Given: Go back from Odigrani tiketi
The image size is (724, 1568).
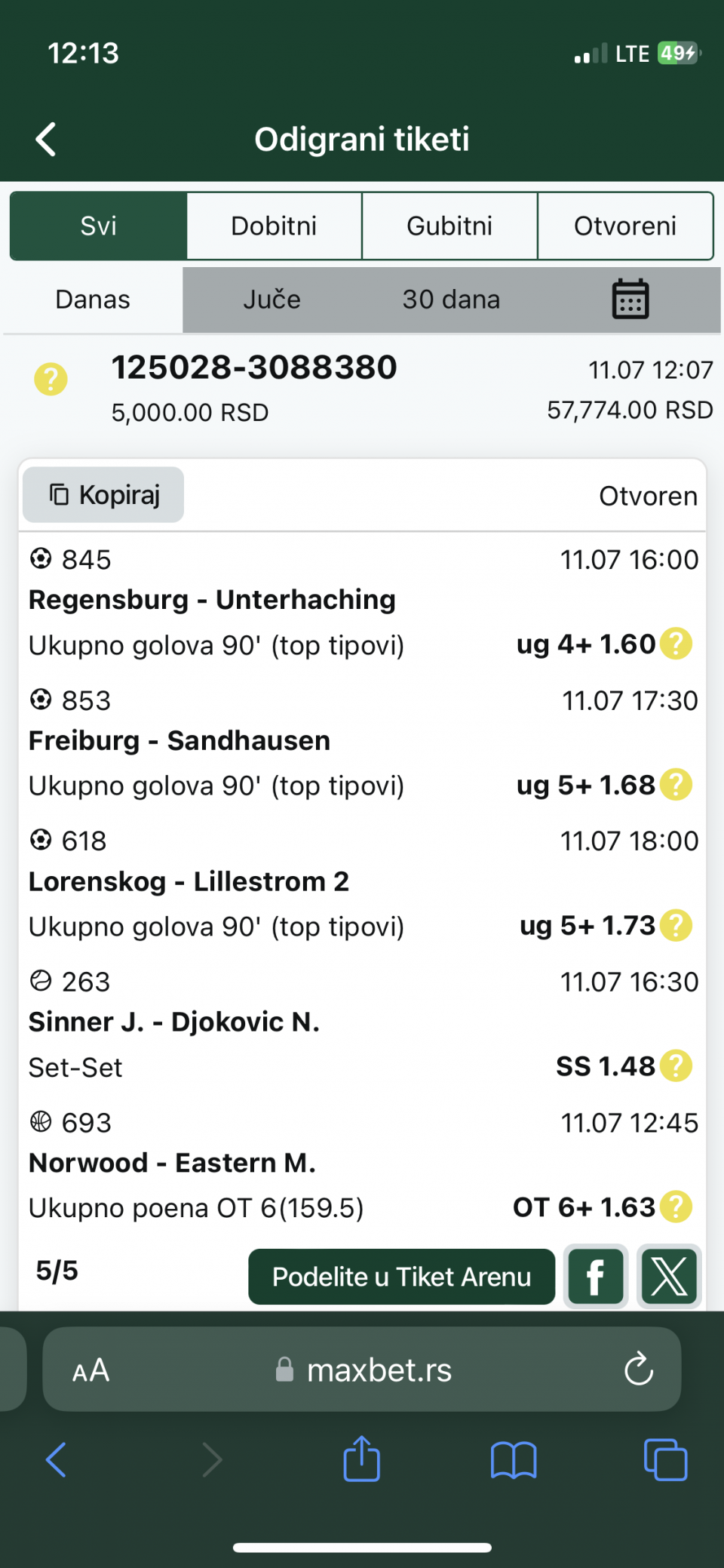Looking at the screenshot, I should point(46,140).
